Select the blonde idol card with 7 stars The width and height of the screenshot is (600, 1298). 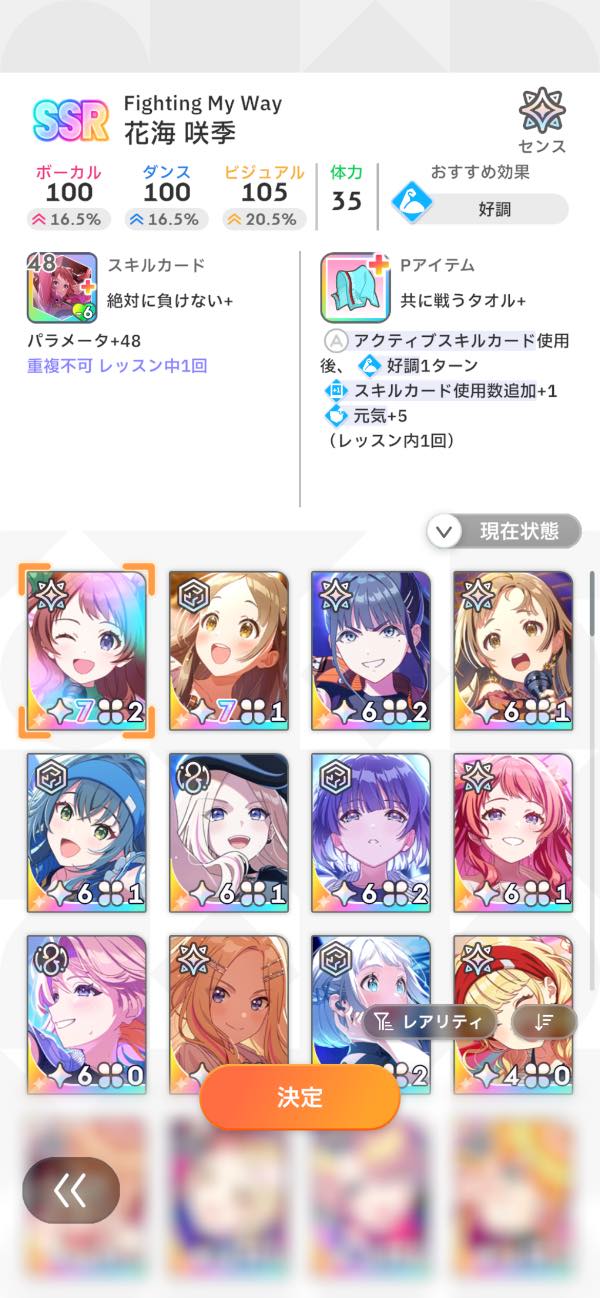pyautogui.click(x=229, y=650)
